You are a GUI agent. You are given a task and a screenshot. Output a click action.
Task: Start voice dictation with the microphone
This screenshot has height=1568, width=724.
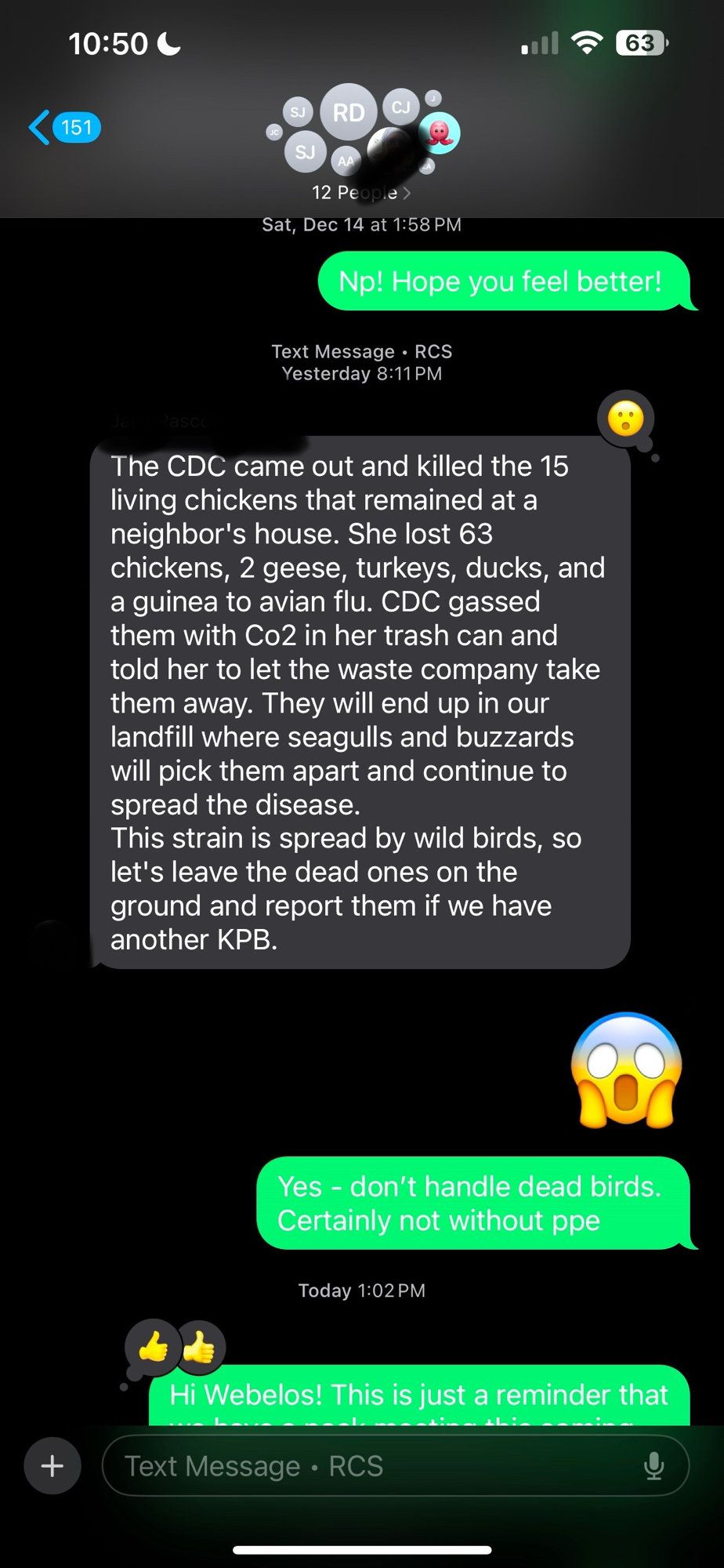(653, 1465)
